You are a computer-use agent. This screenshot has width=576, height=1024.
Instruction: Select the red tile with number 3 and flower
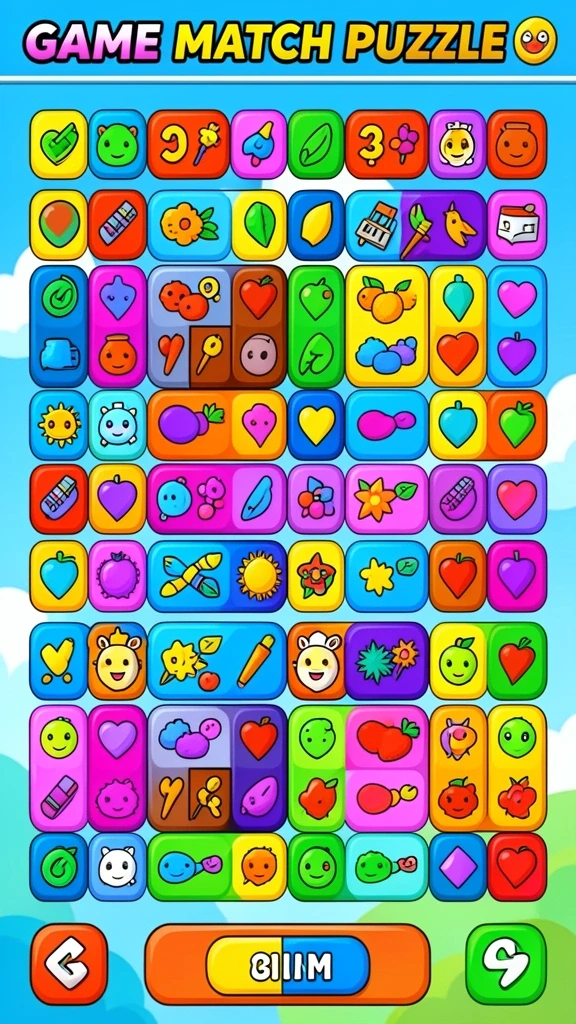[386, 144]
